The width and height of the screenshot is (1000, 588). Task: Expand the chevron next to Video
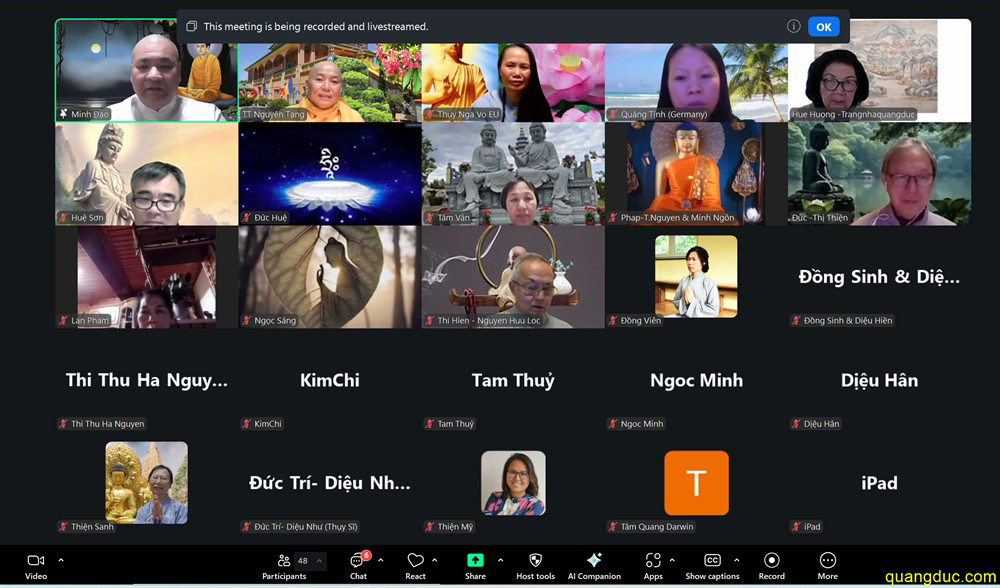[x=61, y=560]
